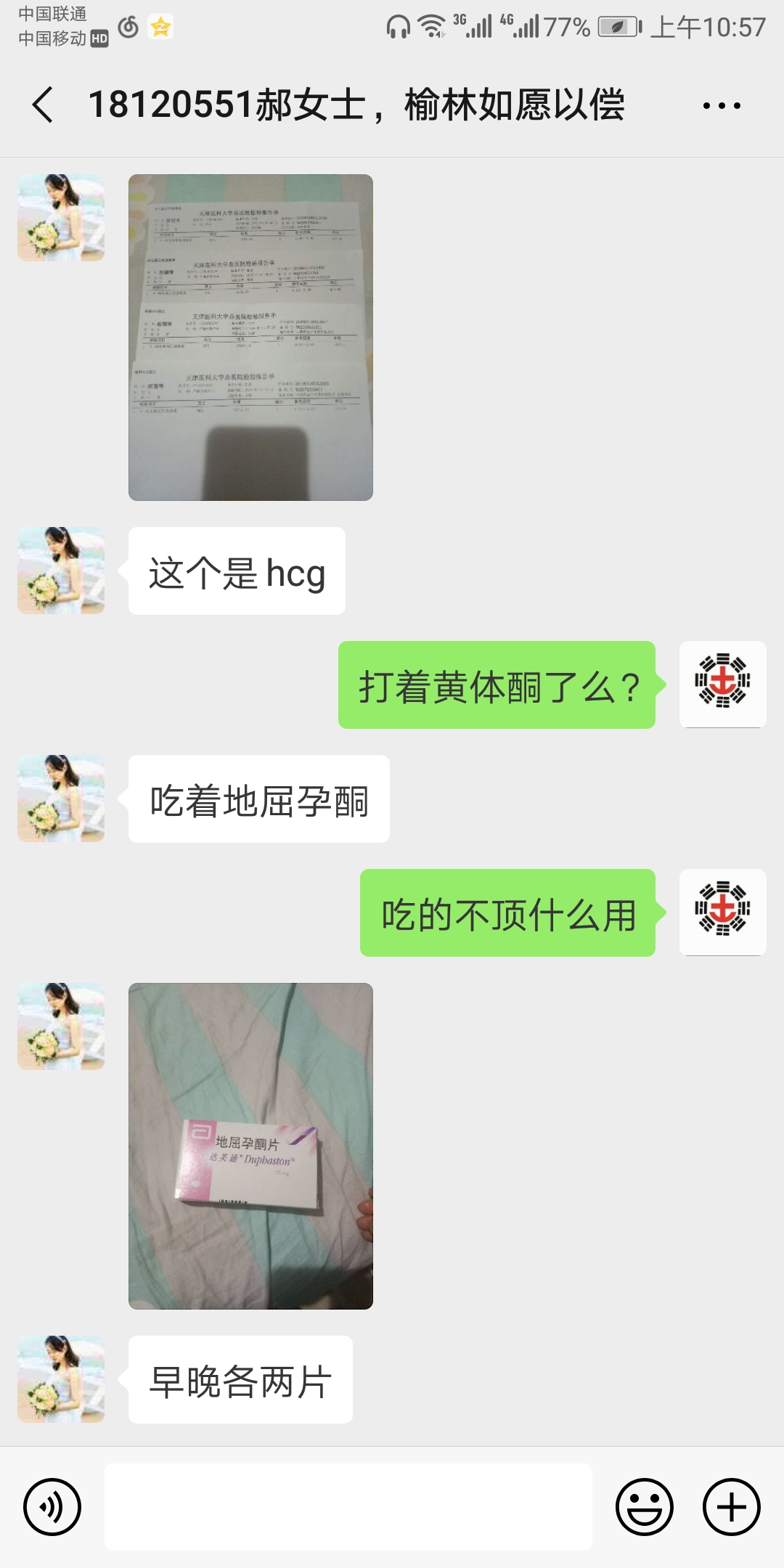Open the chat's three-dot options menu
784x1568 pixels.
722,106
